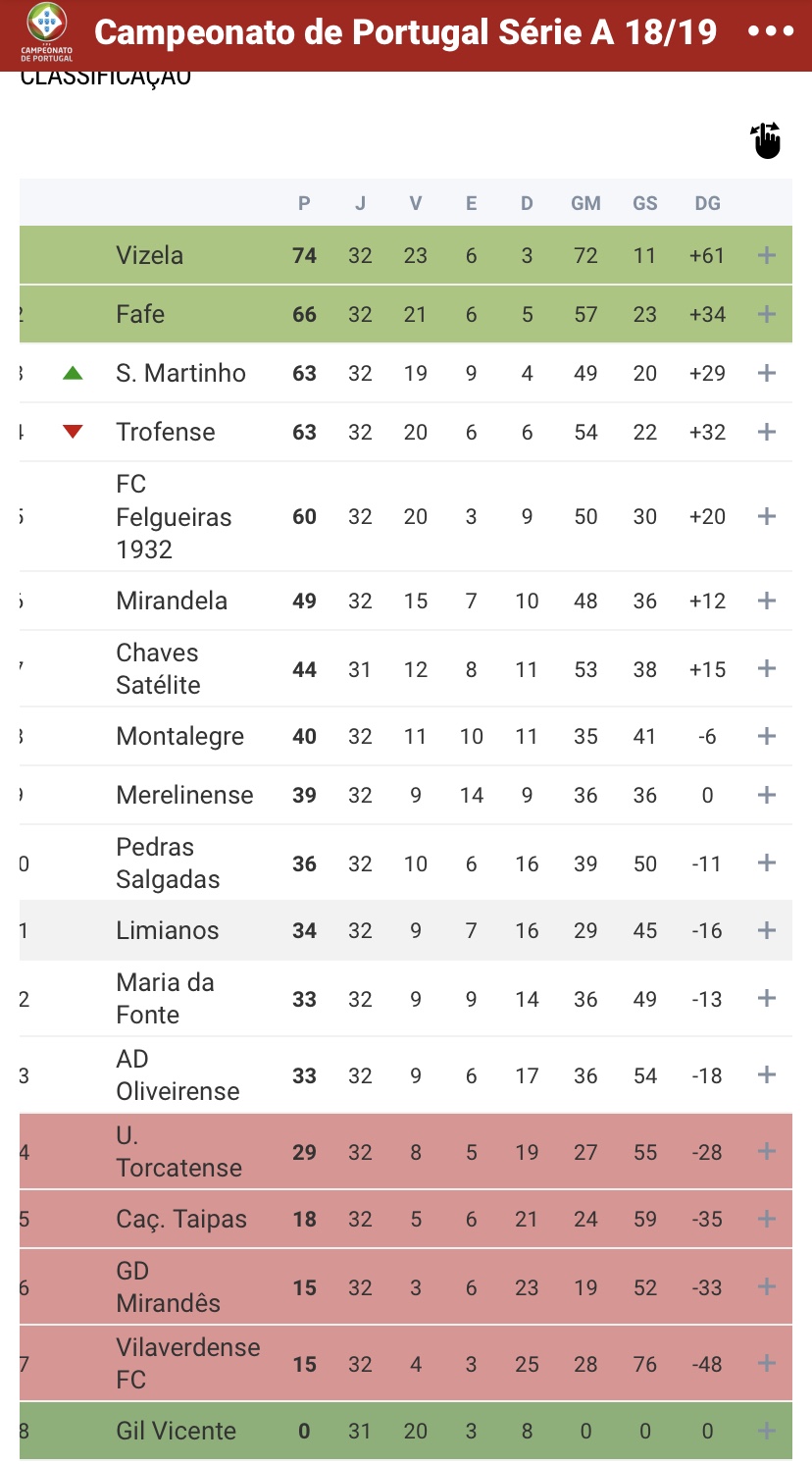This screenshot has width=812, height=1464.
Task: Expand Vizela row details
Action: [x=767, y=255]
